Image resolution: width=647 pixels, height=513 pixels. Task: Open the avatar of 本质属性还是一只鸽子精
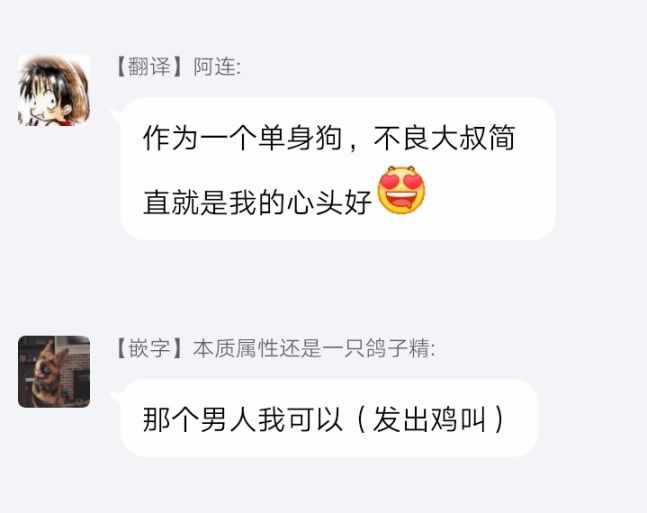coord(54,371)
